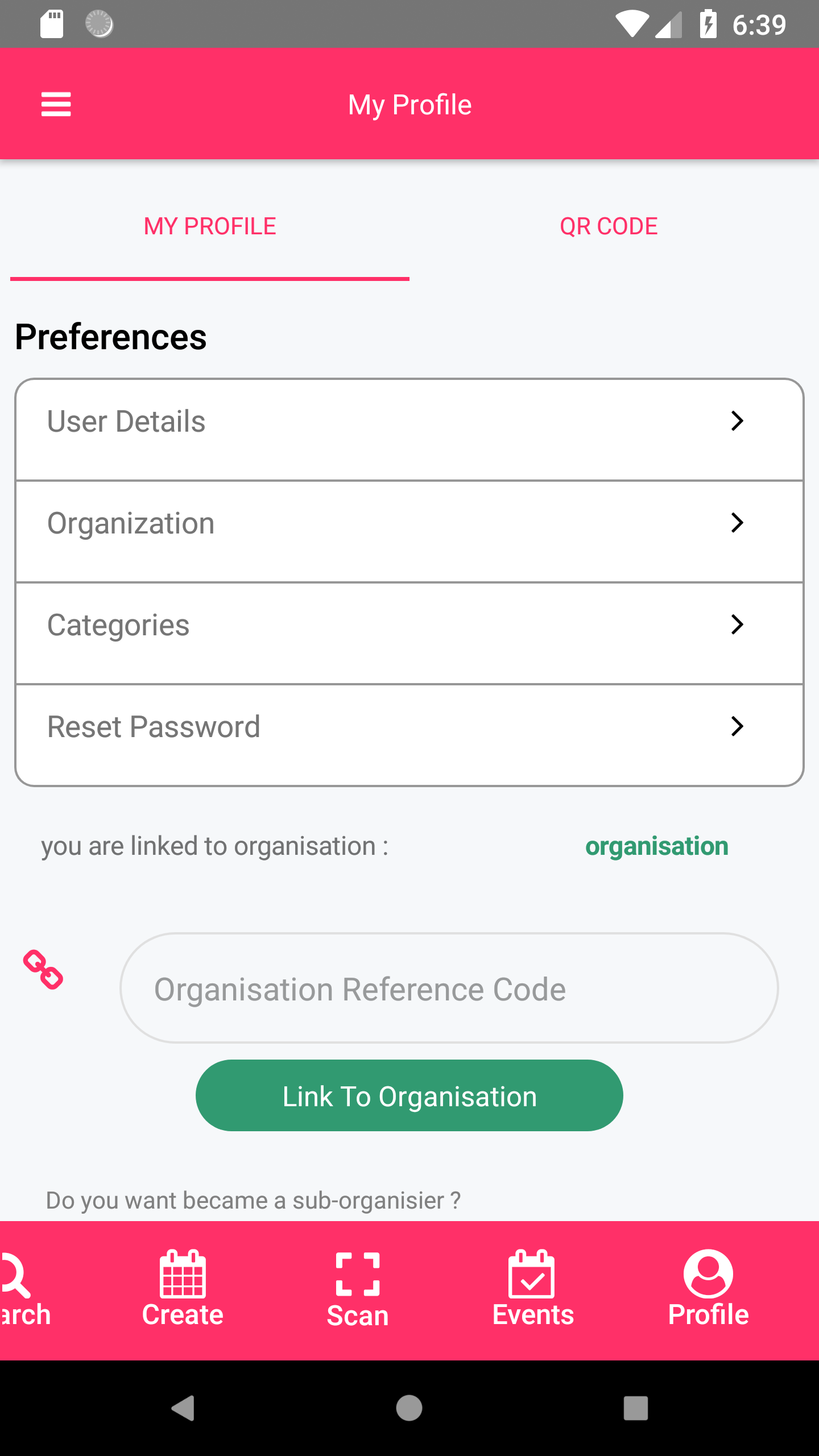The height and width of the screenshot is (1456, 819).
Task: Open Categories preferences
Action: (x=409, y=633)
